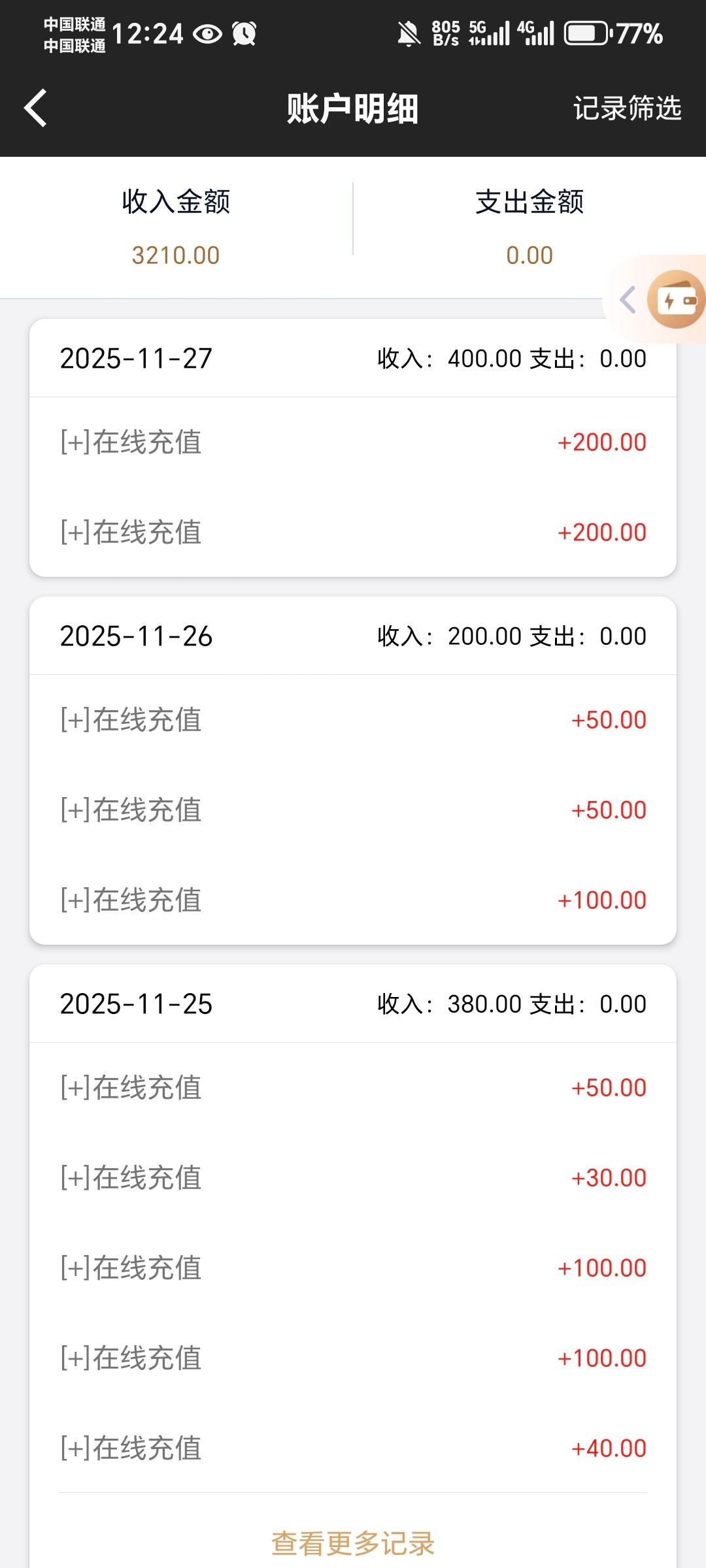Tap the notification-muted bell icon

click(x=408, y=34)
